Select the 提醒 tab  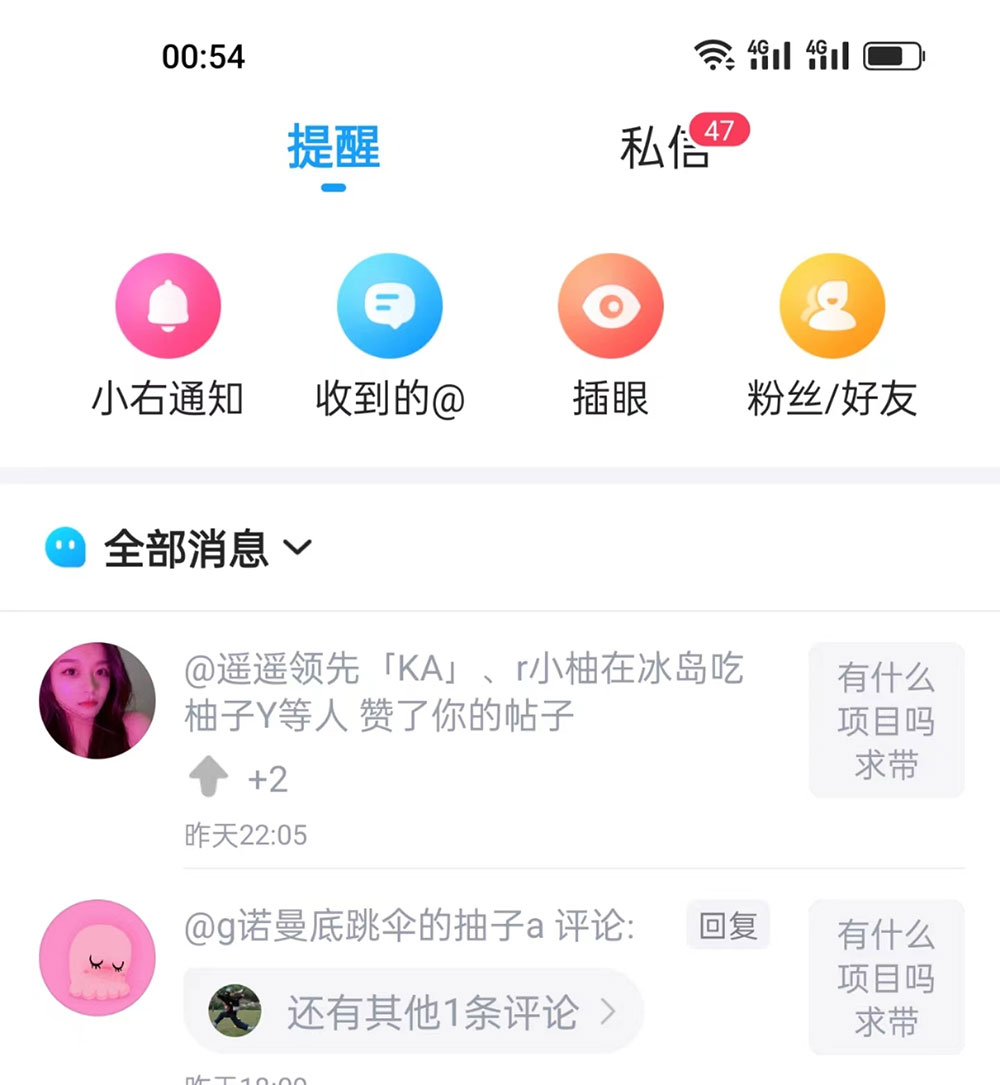(x=333, y=148)
